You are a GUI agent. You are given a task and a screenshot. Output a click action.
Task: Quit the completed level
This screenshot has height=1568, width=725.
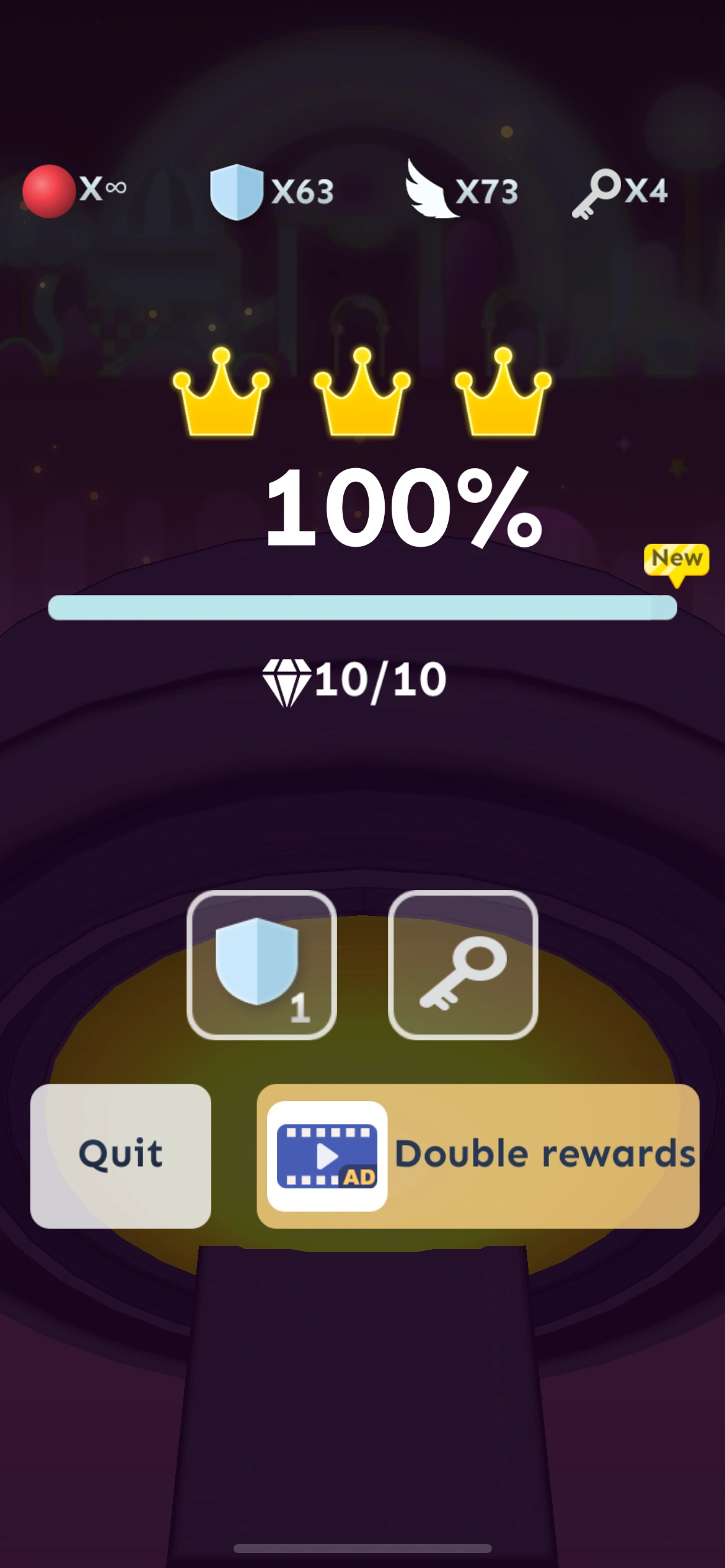[121, 1156]
